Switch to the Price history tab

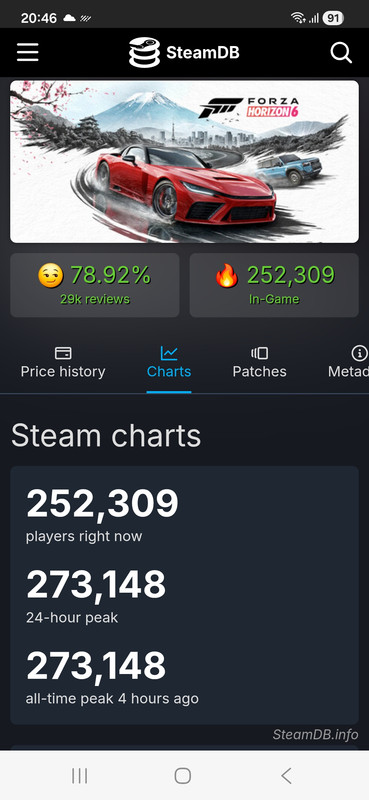click(x=63, y=363)
